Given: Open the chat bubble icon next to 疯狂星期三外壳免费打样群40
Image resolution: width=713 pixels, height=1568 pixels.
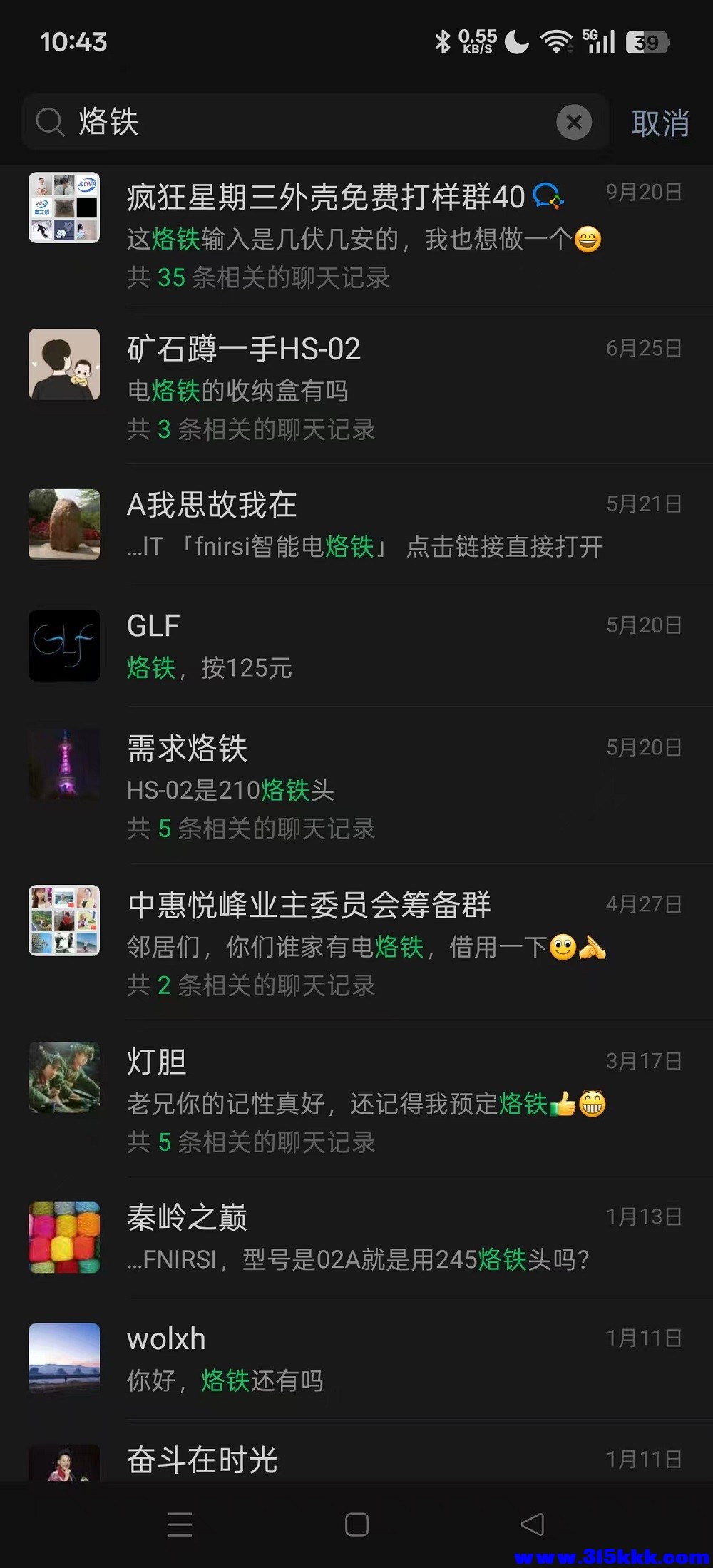Looking at the screenshot, I should click(x=549, y=197).
